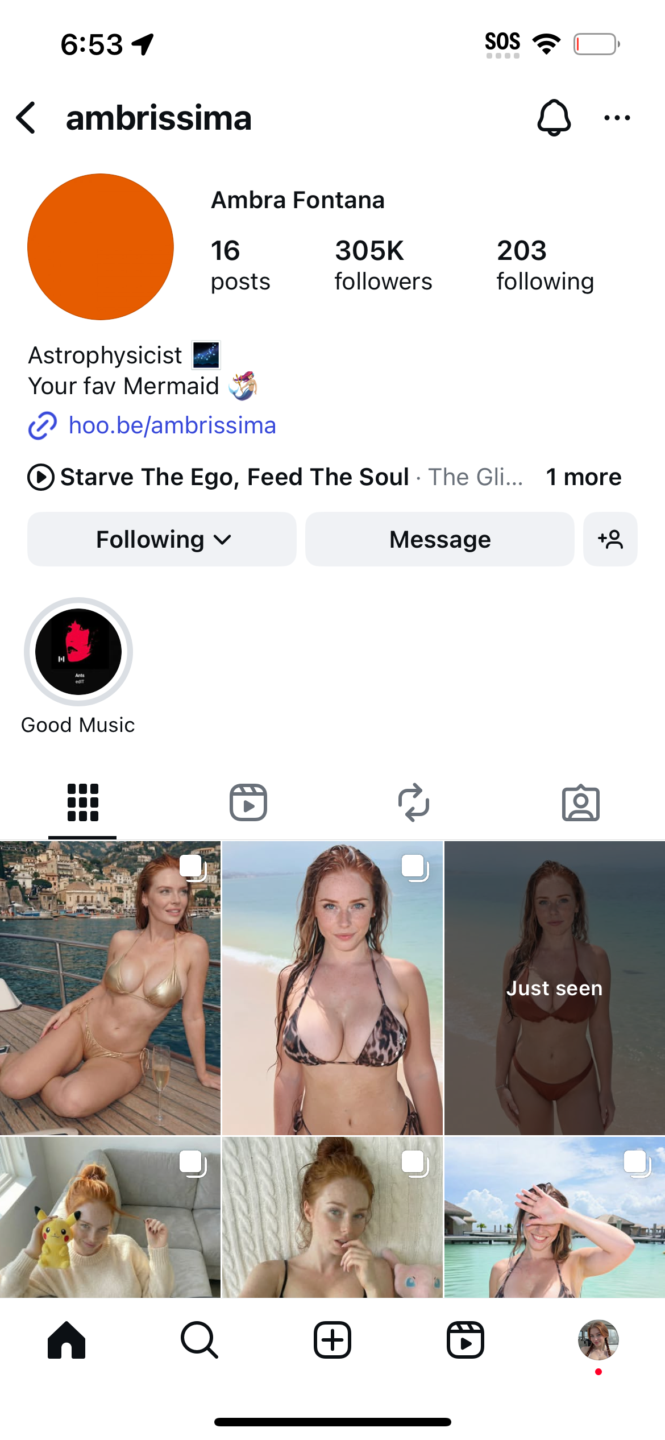
Task: Open the post marked Just seen
Action: point(554,988)
